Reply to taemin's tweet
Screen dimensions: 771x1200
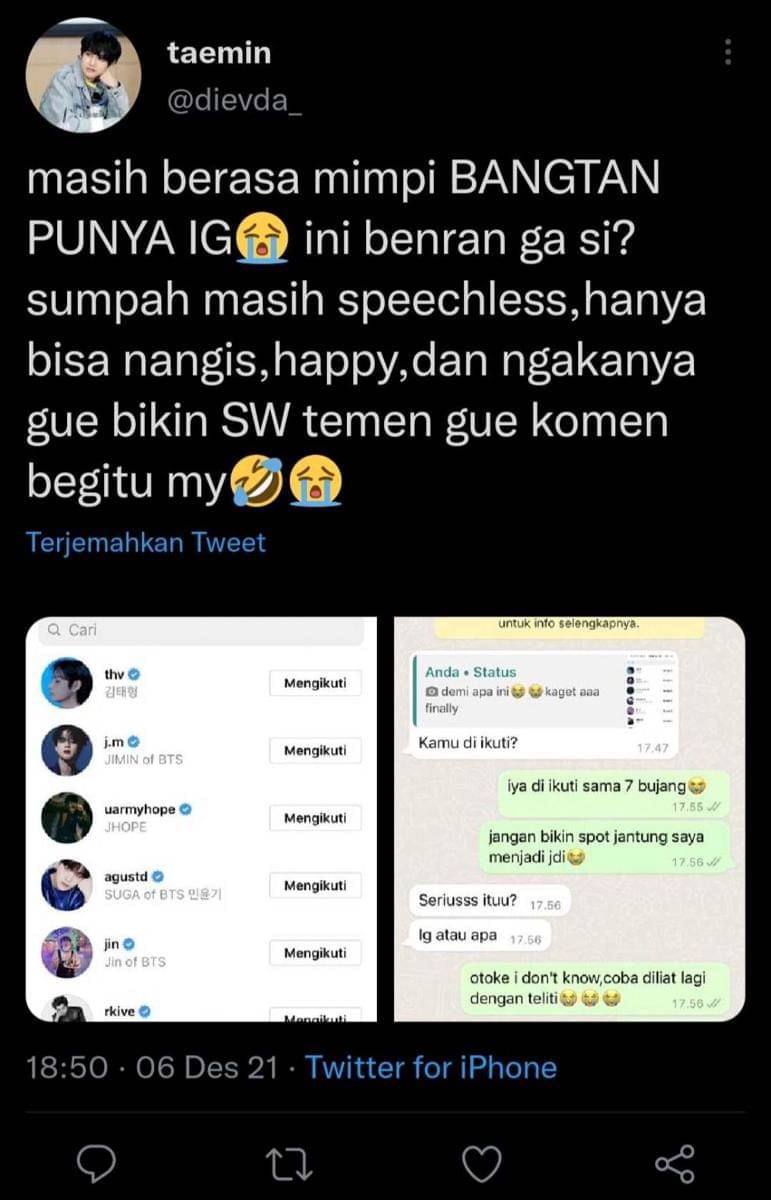coord(96,1163)
